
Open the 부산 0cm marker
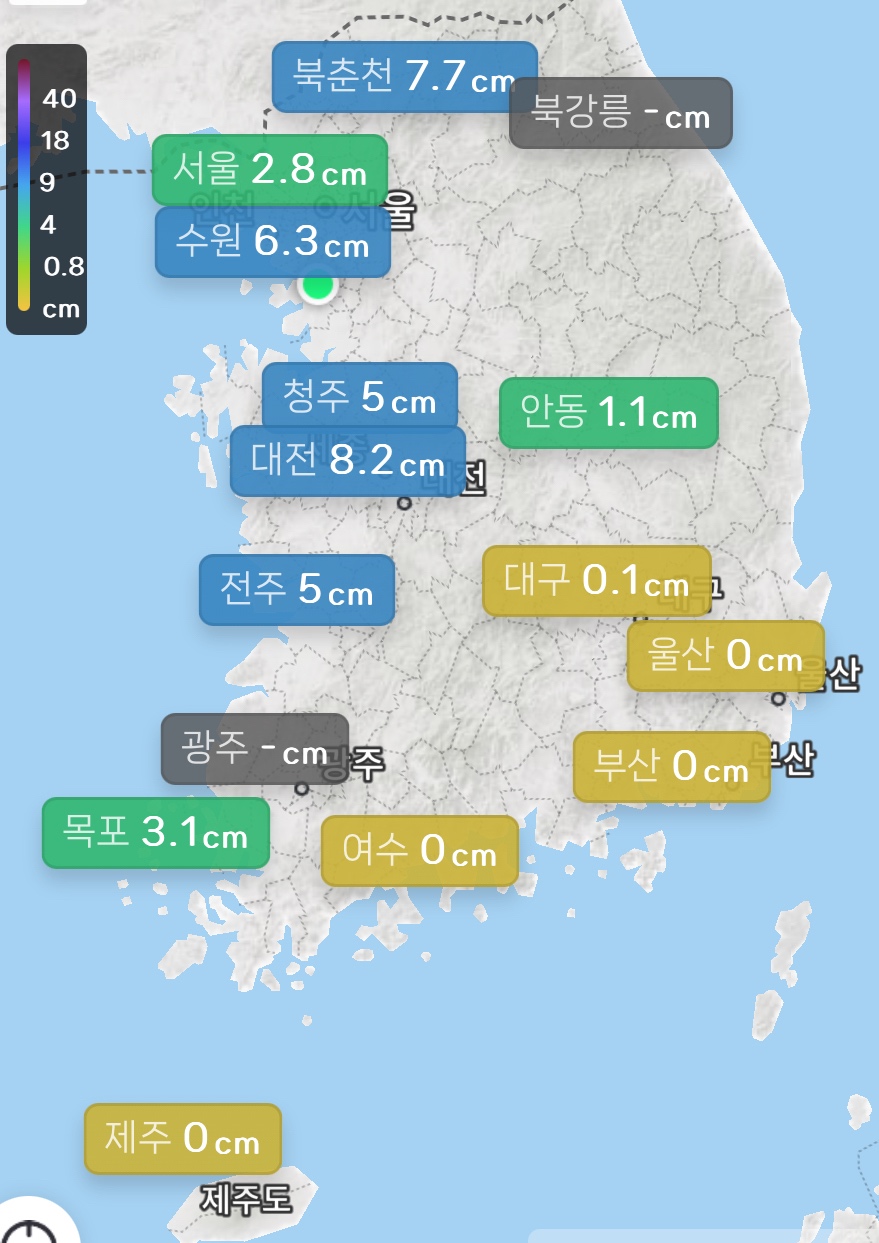click(672, 767)
